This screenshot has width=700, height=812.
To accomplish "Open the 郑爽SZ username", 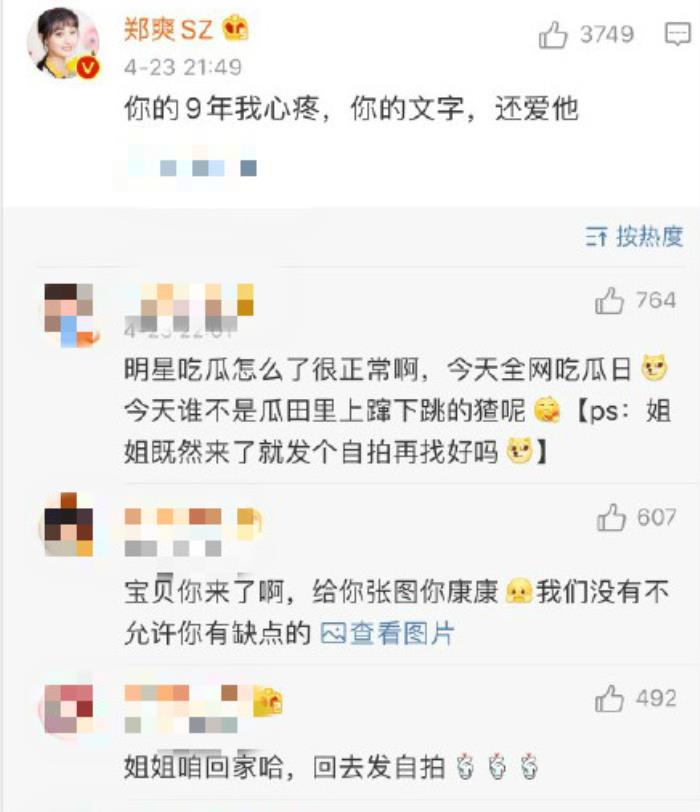I will pyautogui.click(x=168, y=30).
